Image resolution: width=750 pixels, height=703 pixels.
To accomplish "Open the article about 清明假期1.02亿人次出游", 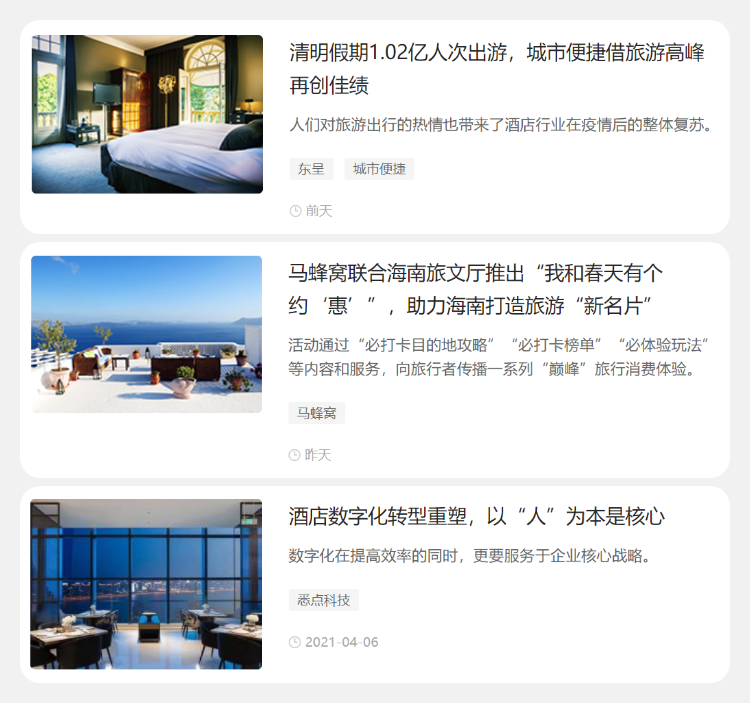I will point(497,68).
